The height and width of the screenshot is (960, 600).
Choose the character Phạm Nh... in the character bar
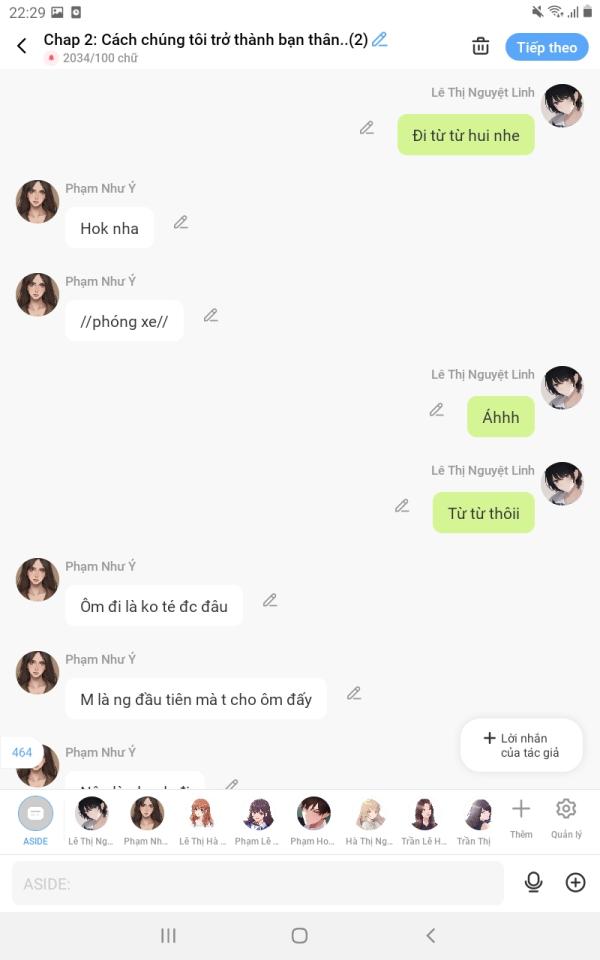pos(146,820)
